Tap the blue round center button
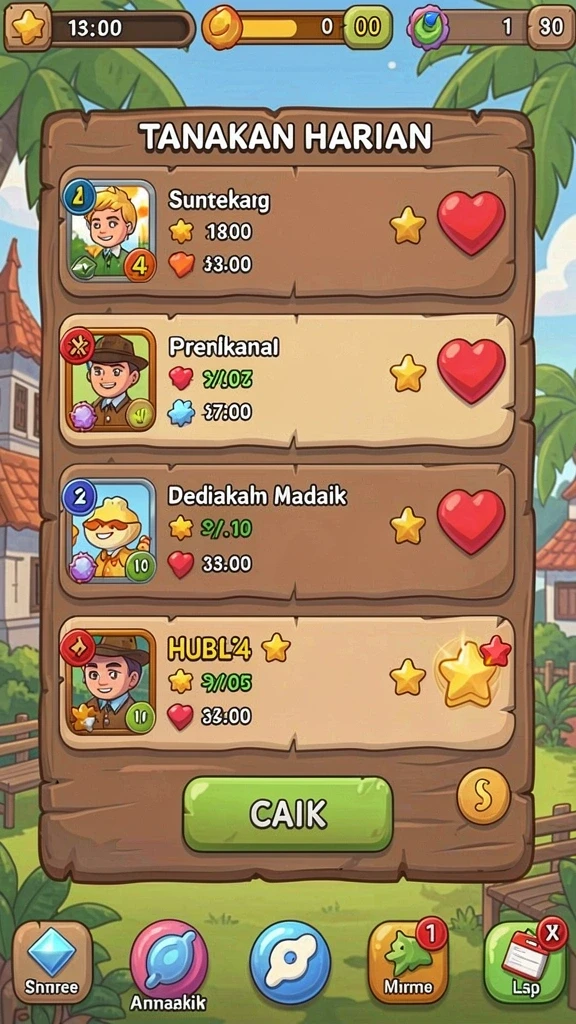576x1024 pixels. coord(290,962)
